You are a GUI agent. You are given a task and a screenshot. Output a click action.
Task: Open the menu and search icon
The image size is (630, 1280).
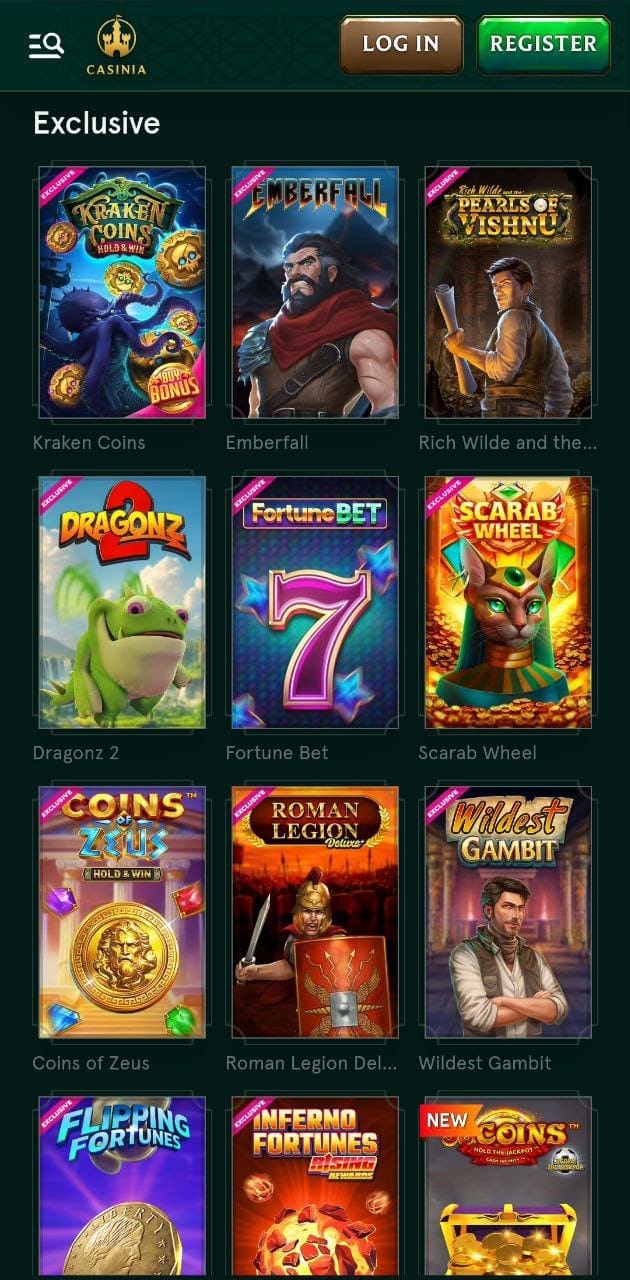[x=46, y=45]
